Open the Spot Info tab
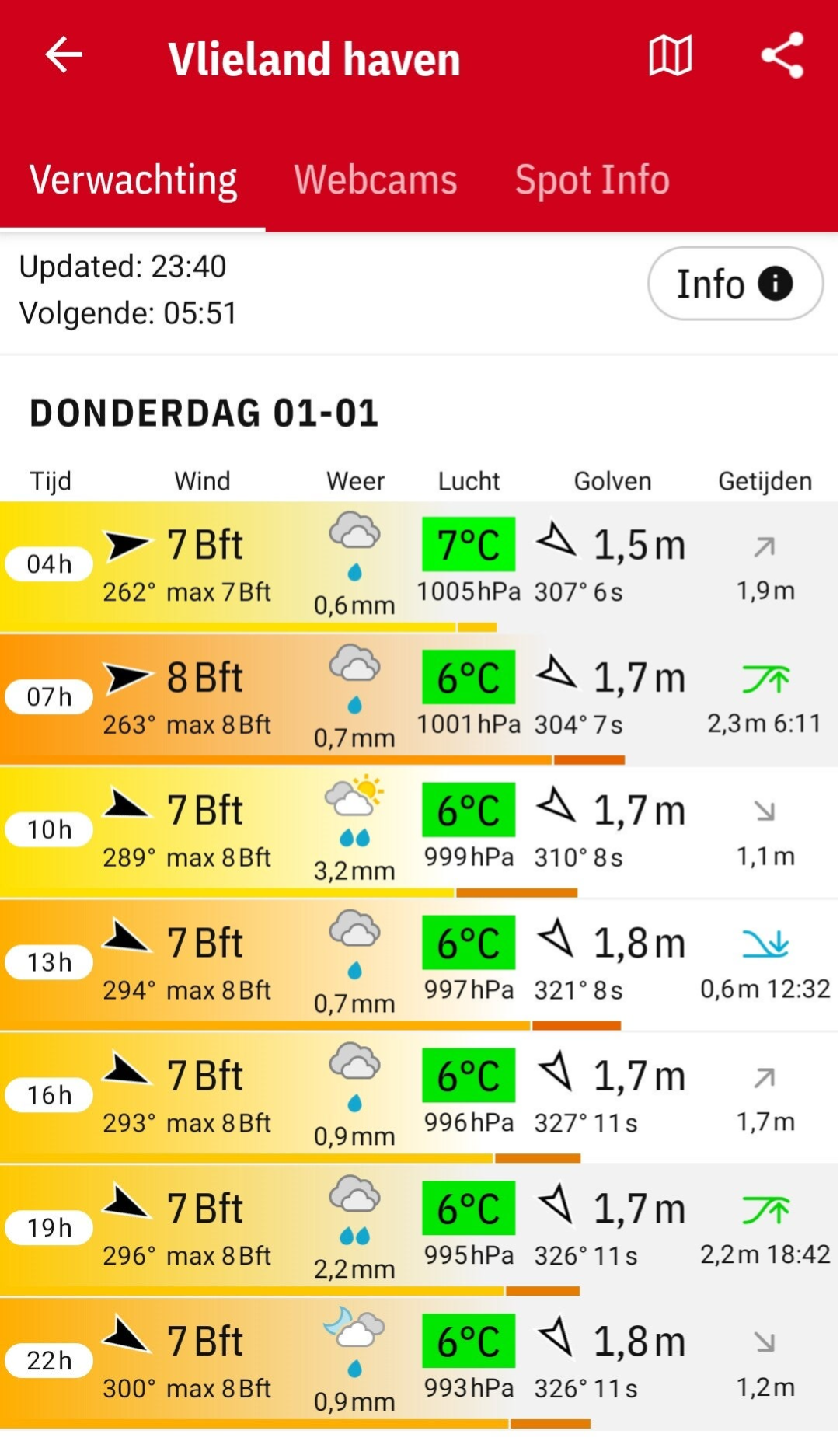Screen dimensions: 840x1441 coord(592,180)
